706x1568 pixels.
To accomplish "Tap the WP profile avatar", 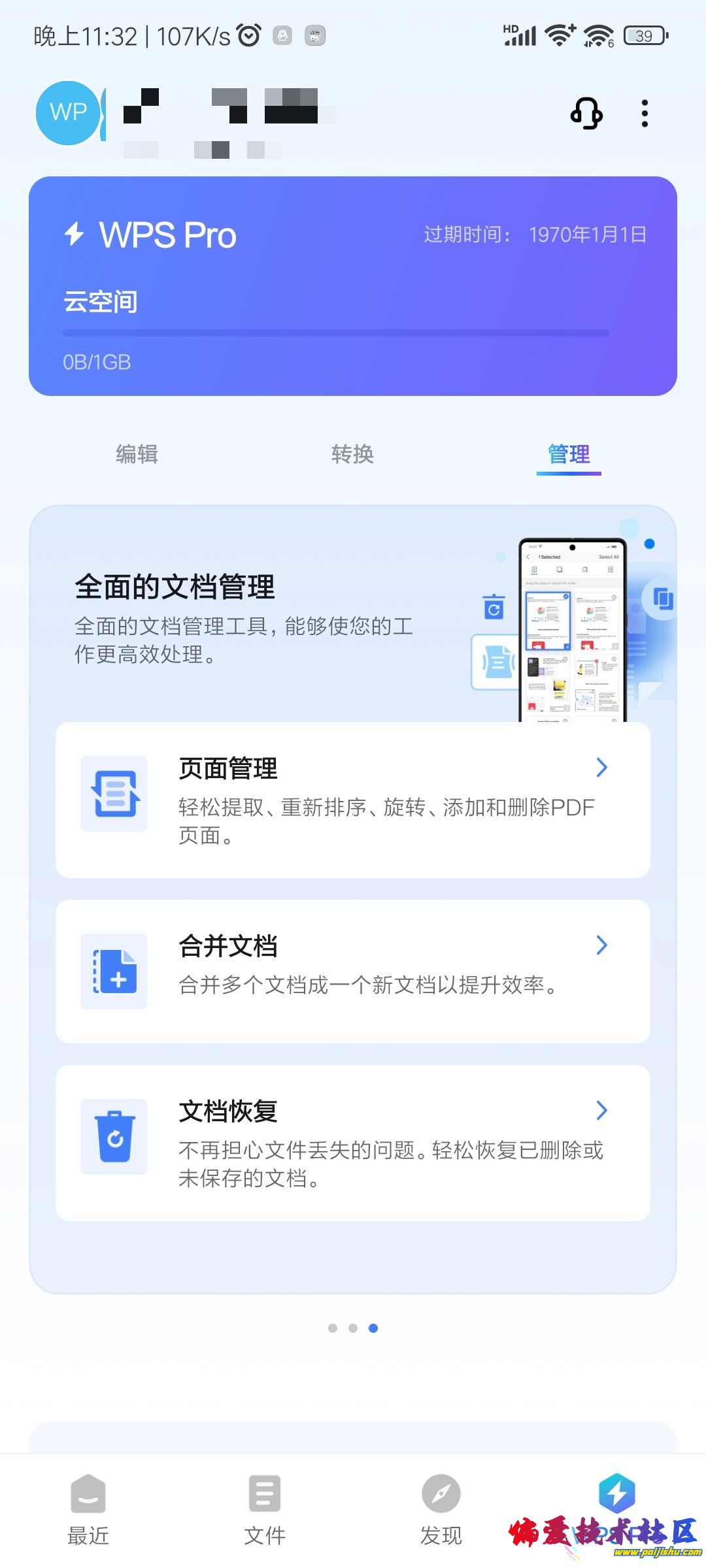I will tap(68, 112).
